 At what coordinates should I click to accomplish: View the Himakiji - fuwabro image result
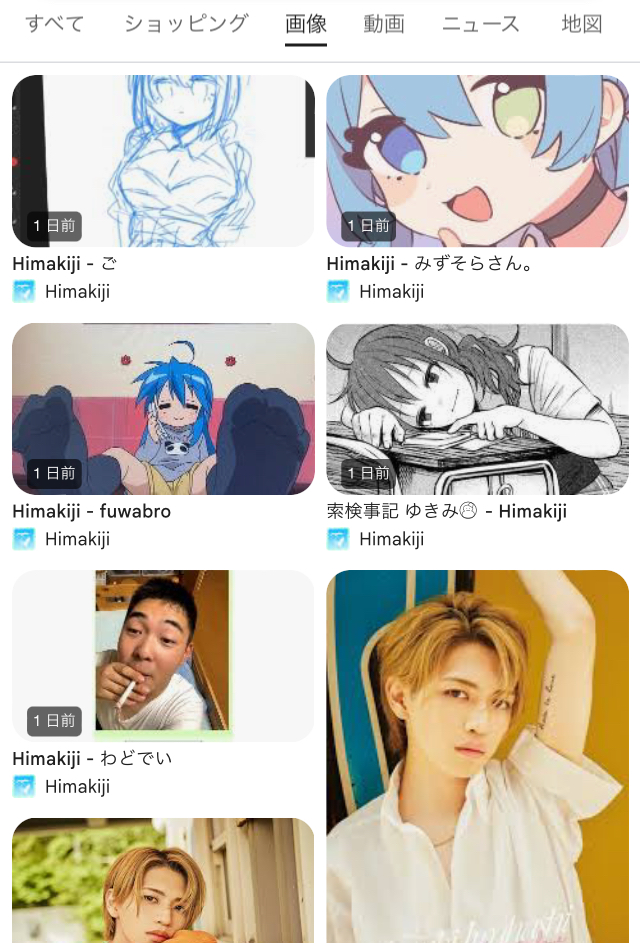coord(163,408)
